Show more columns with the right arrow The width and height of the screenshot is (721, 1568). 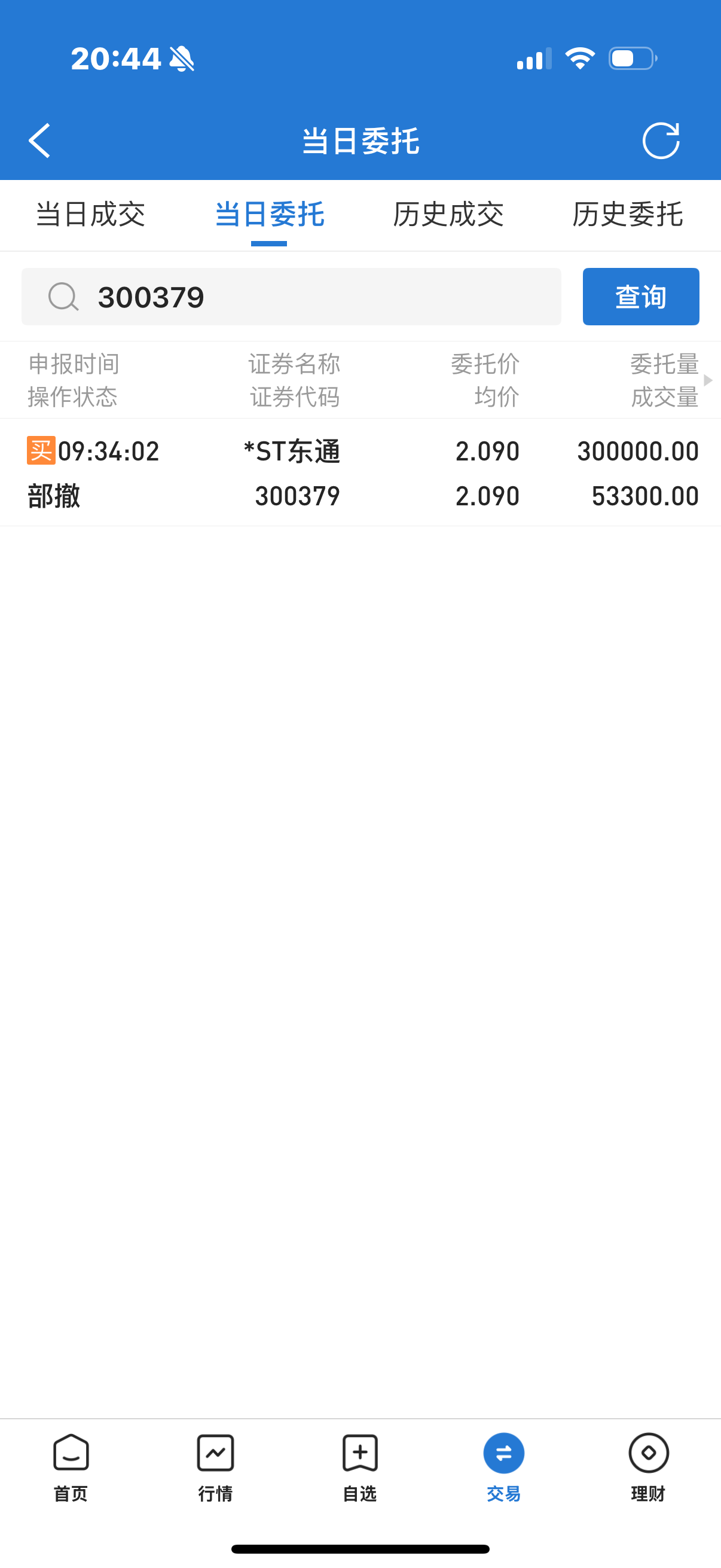pyautogui.click(x=708, y=380)
